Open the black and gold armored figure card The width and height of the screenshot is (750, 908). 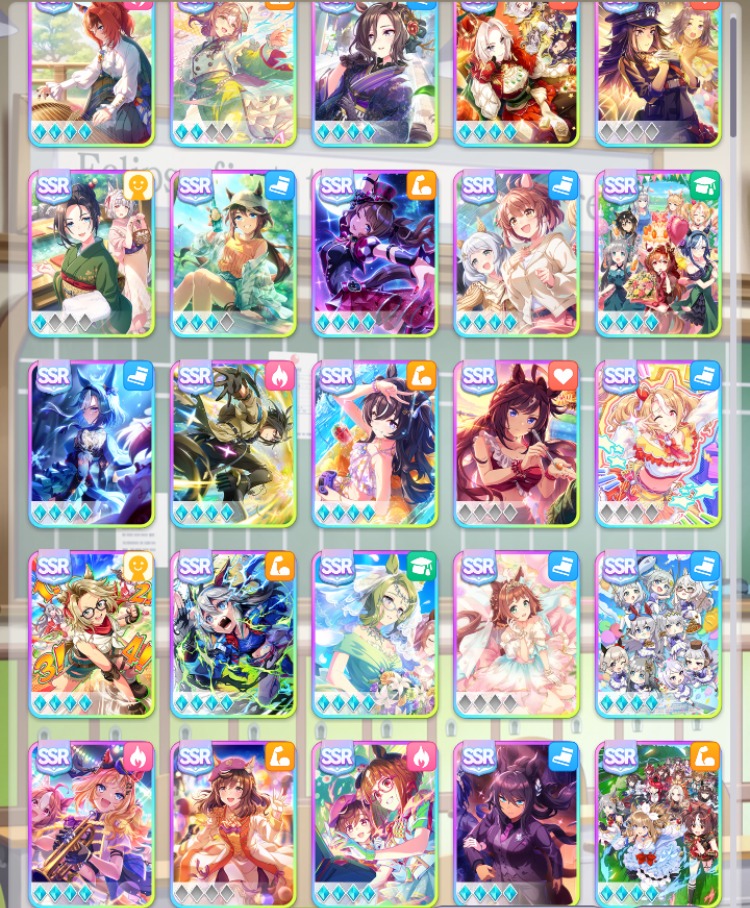[233, 443]
